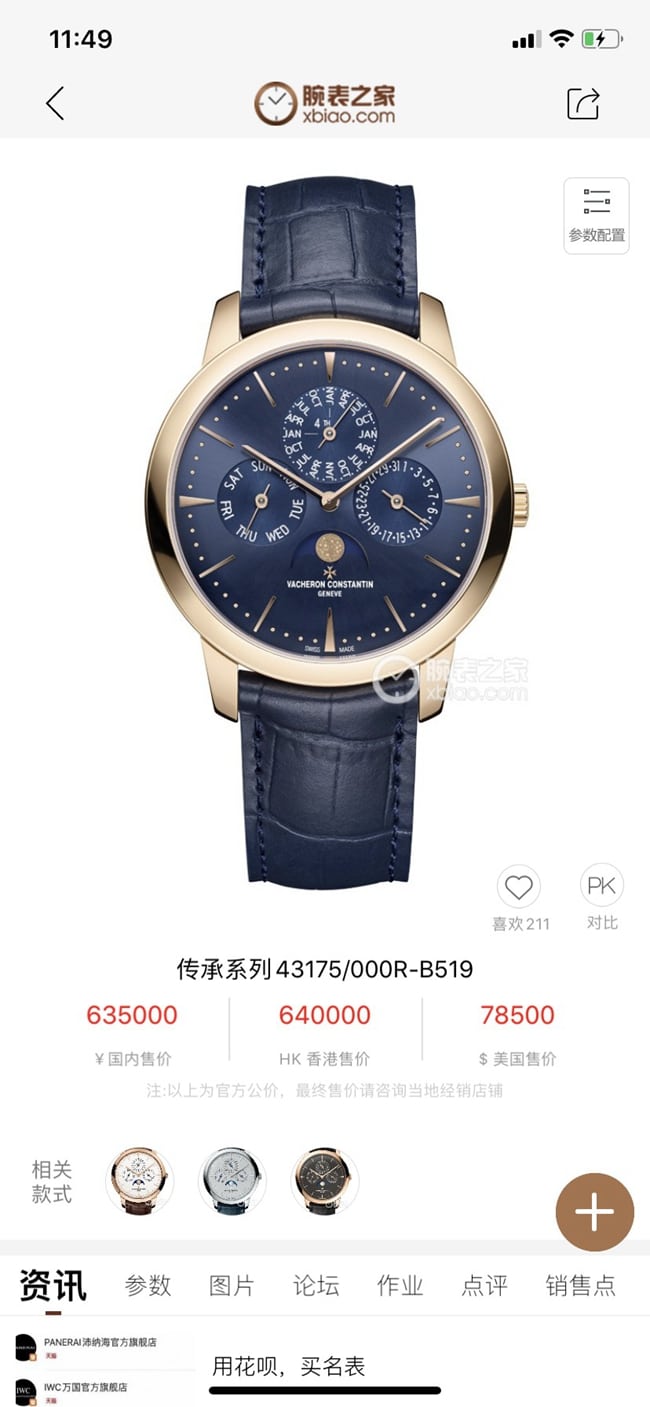This screenshot has height=1407, width=650.
Task: Add the watch to PK comparison
Action: pos(601,886)
